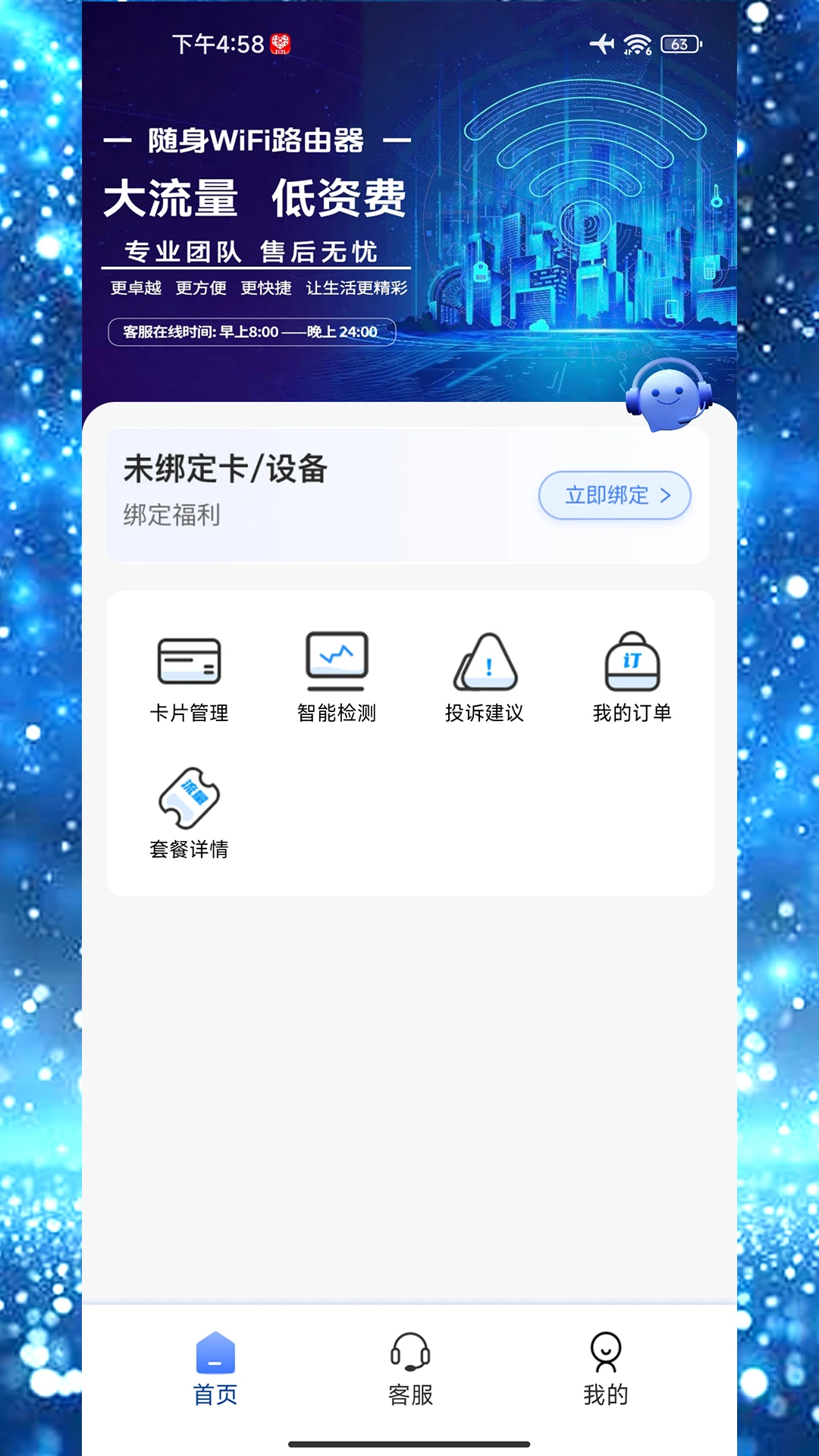Open 卡片管理 card management icon

189,663
